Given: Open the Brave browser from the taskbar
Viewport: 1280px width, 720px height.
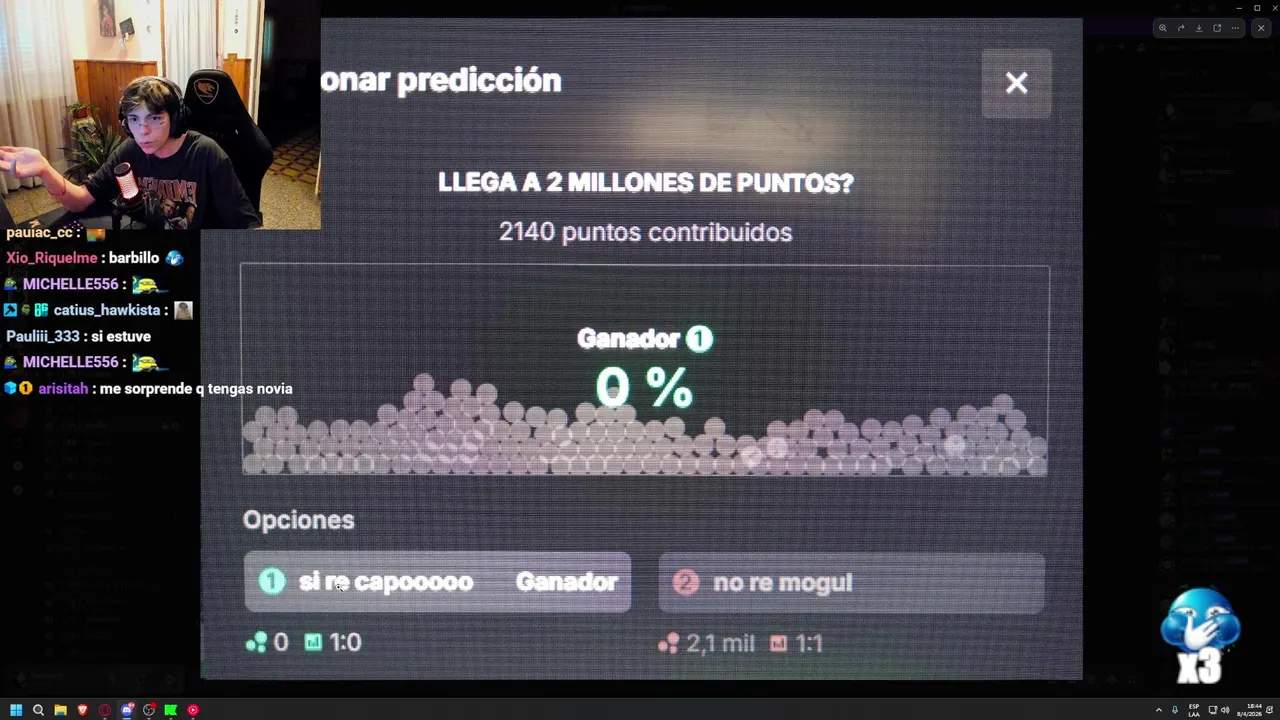Looking at the screenshot, I should click(83, 710).
